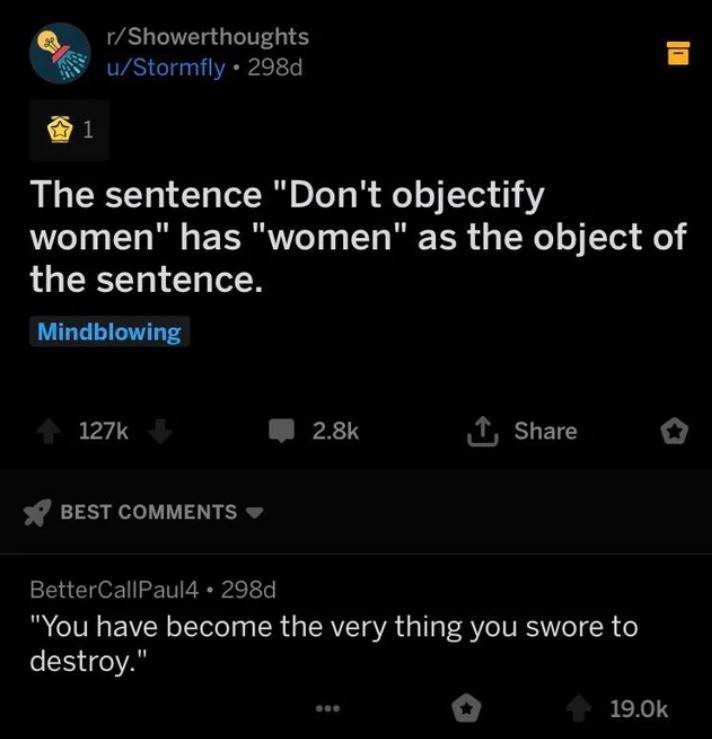The image size is (712, 739).
Task: Upvote BetterCallPaul4's comment
Action: tap(576, 709)
